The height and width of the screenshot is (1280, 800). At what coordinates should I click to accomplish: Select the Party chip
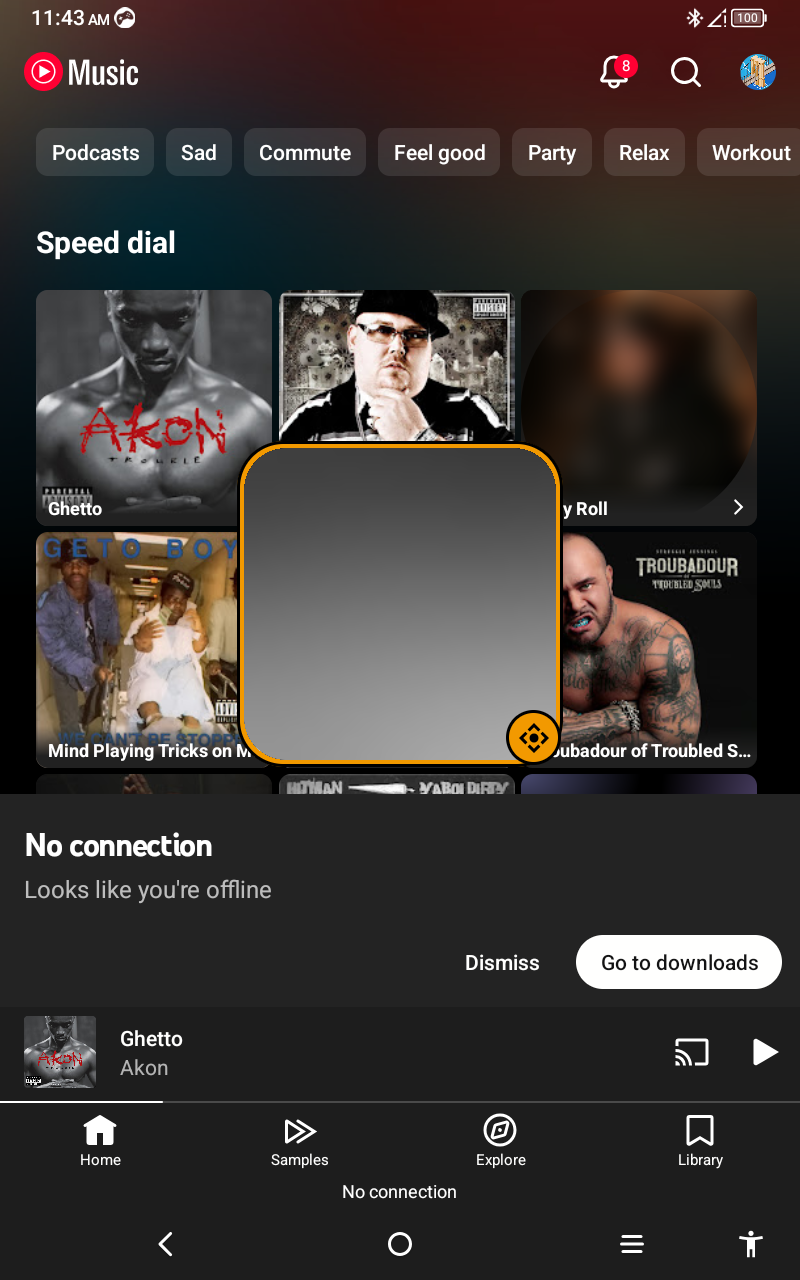pos(552,153)
